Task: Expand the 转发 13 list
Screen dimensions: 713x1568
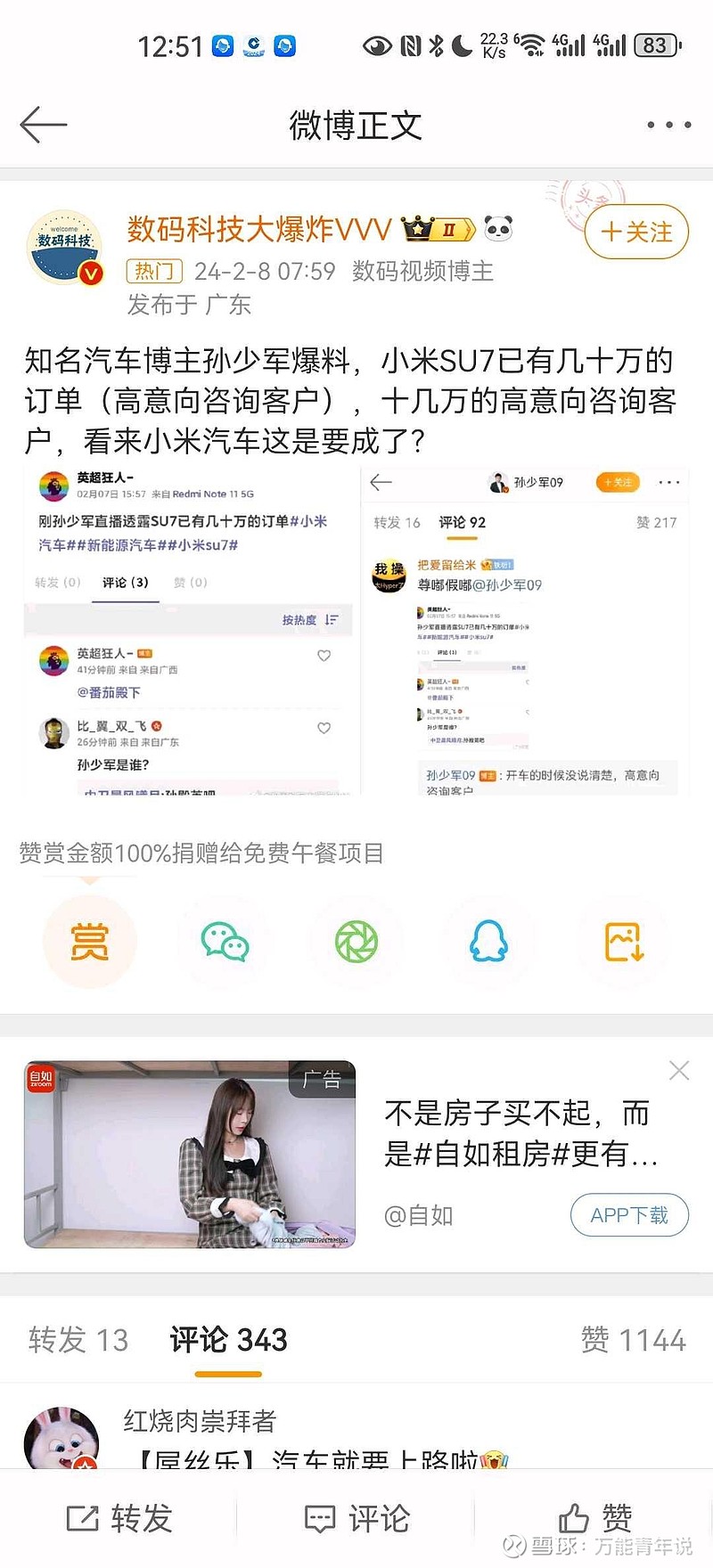Action: (x=78, y=1338)
